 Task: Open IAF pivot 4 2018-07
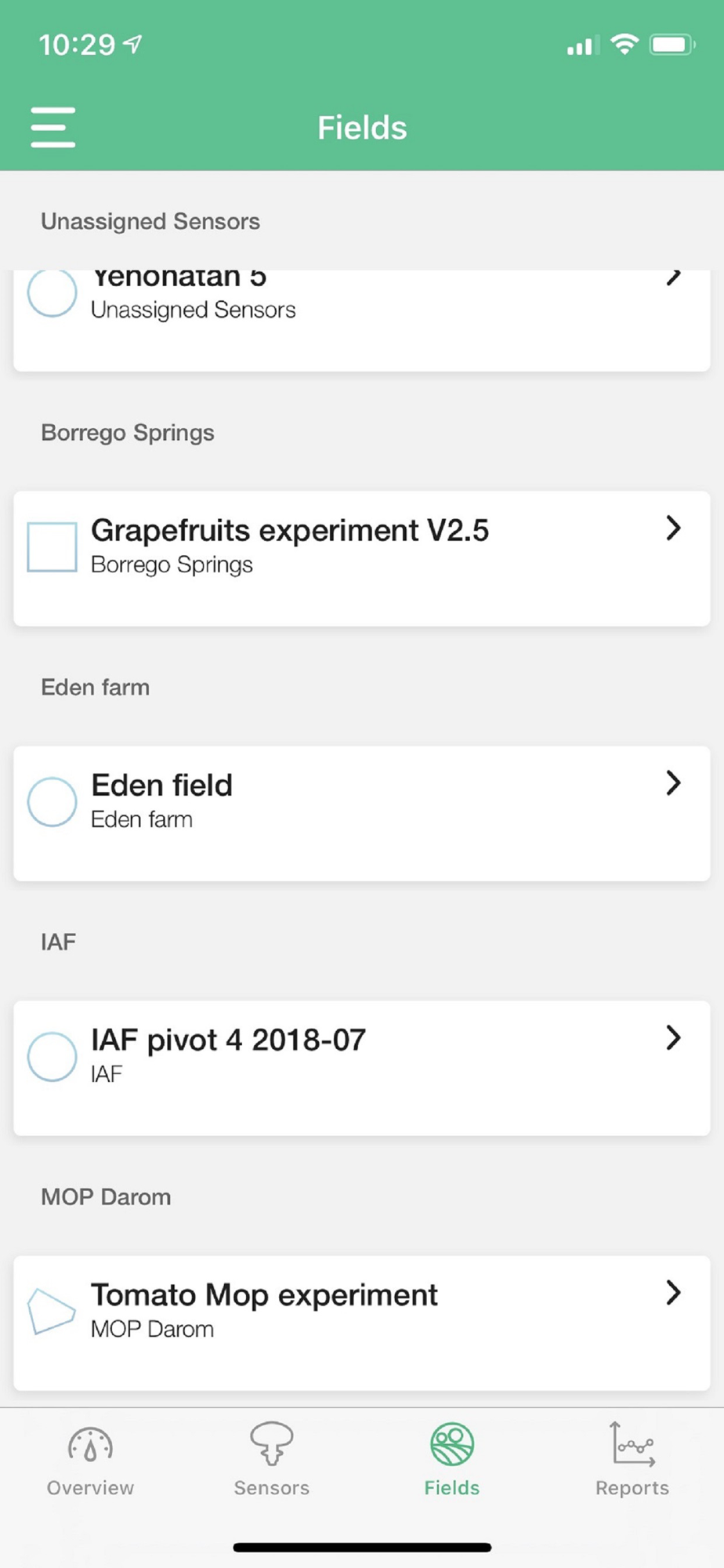point(362,1068)
